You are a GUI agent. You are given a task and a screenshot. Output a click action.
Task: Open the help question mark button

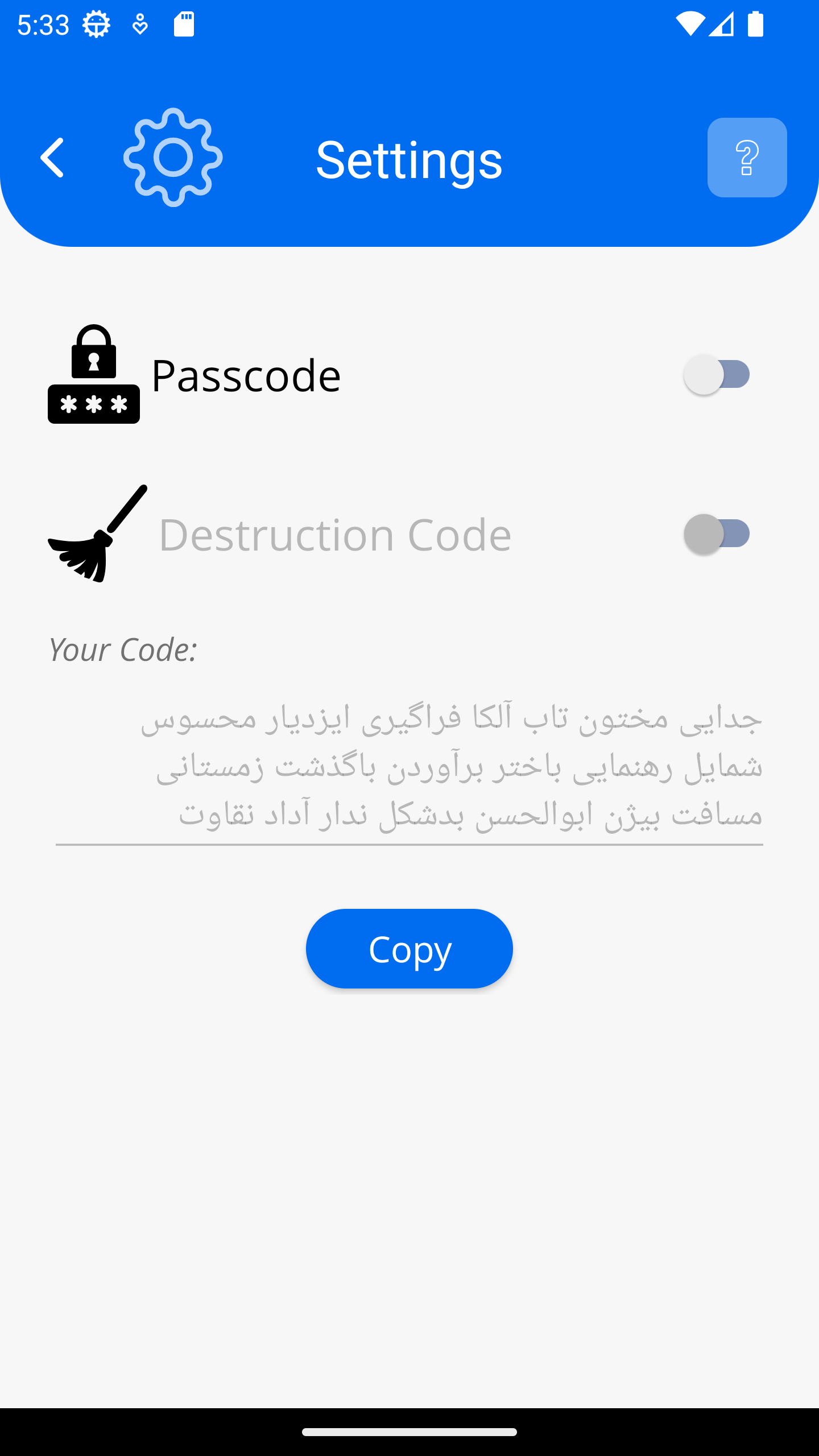[x=747, y=158]
